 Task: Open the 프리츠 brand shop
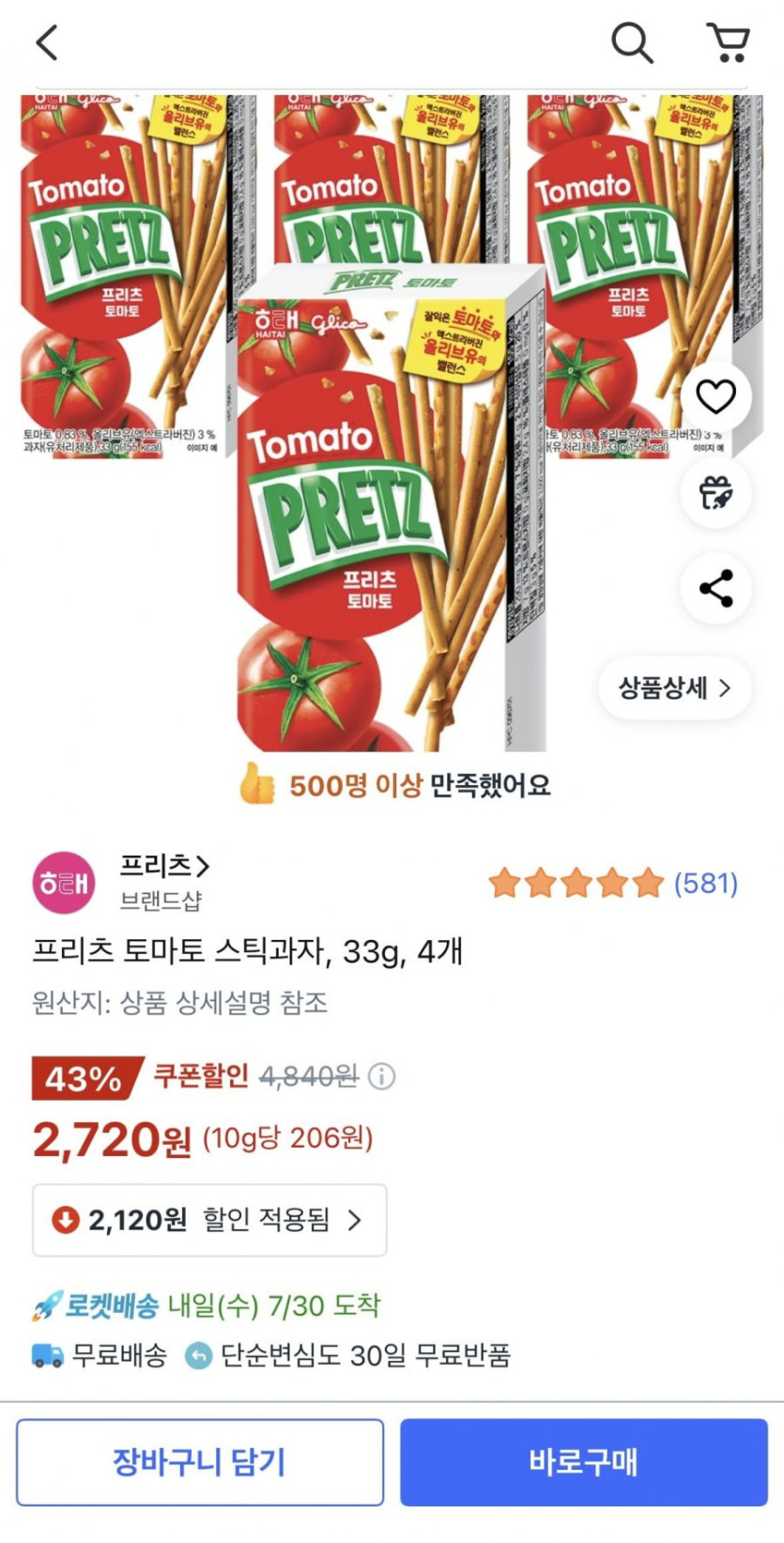click(164, 865)
